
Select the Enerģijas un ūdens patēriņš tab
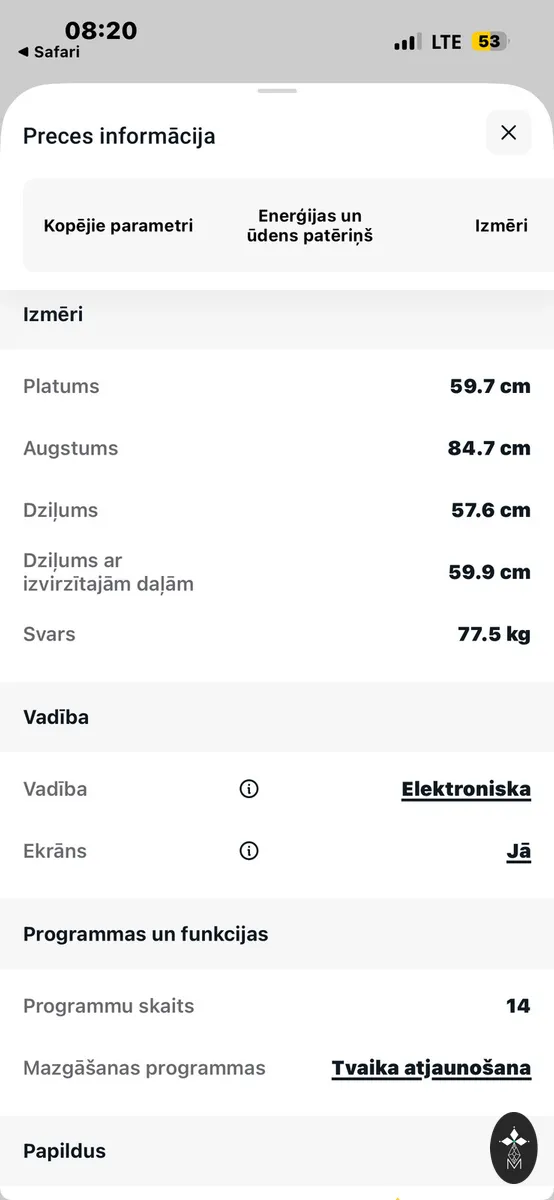point(310,226)
